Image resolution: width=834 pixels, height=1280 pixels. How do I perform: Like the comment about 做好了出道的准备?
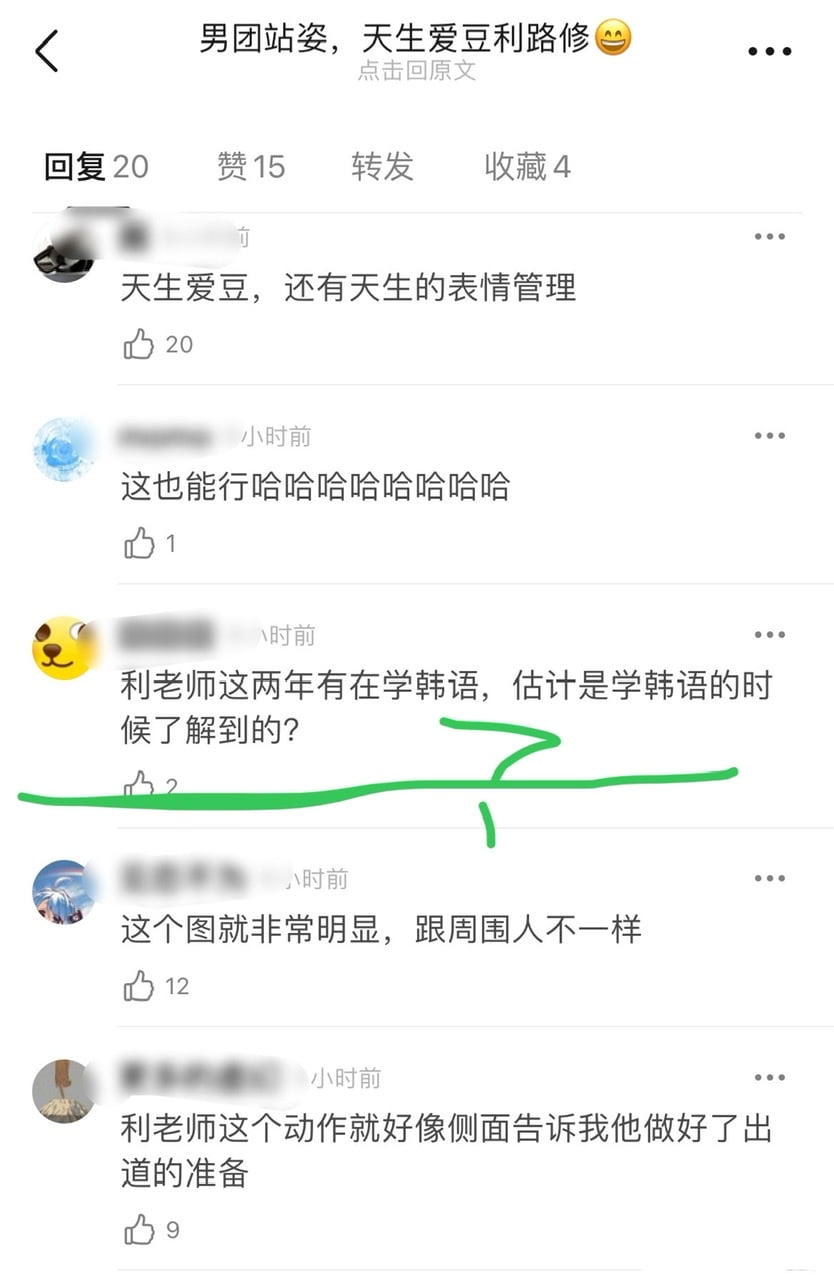click(139, 1230)
